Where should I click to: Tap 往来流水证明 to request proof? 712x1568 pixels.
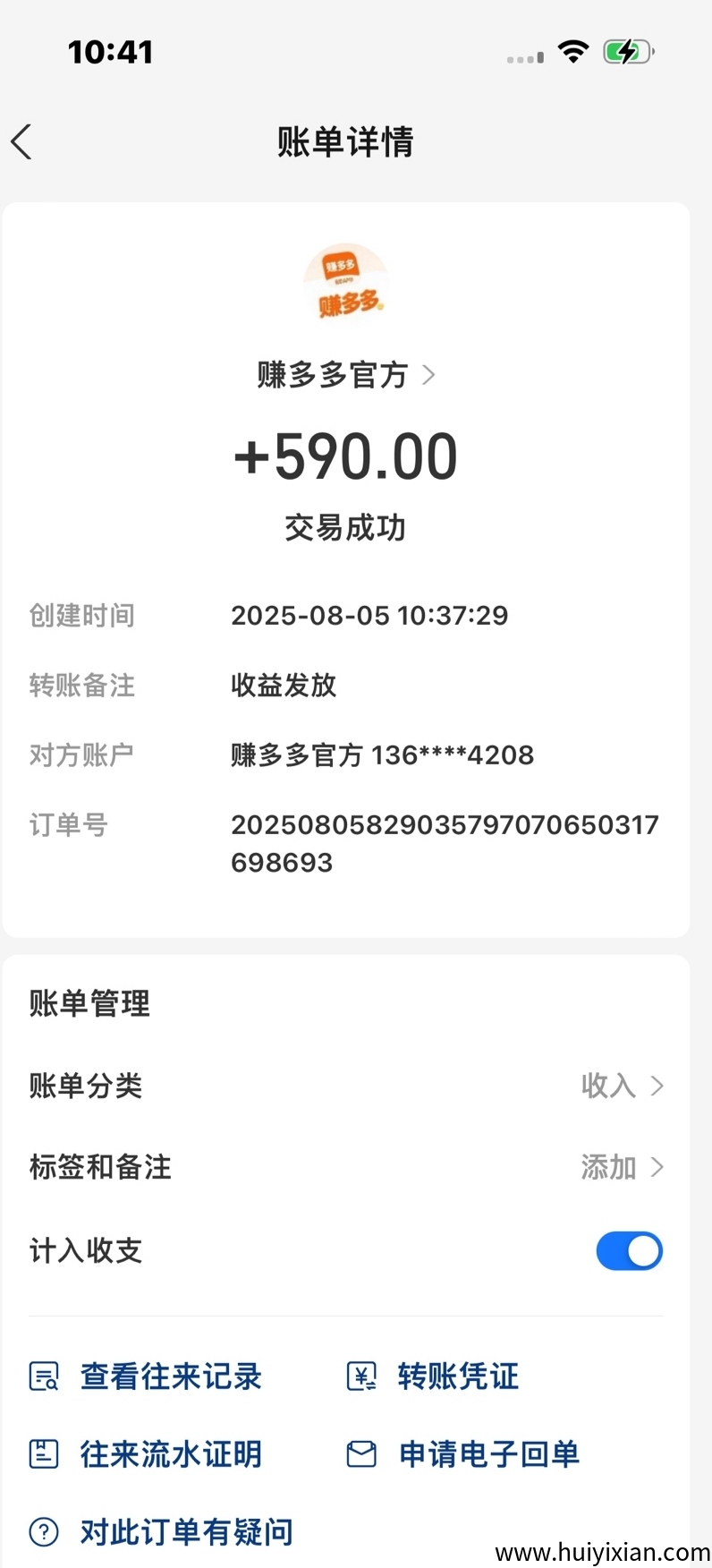[x=170, y=1454]
